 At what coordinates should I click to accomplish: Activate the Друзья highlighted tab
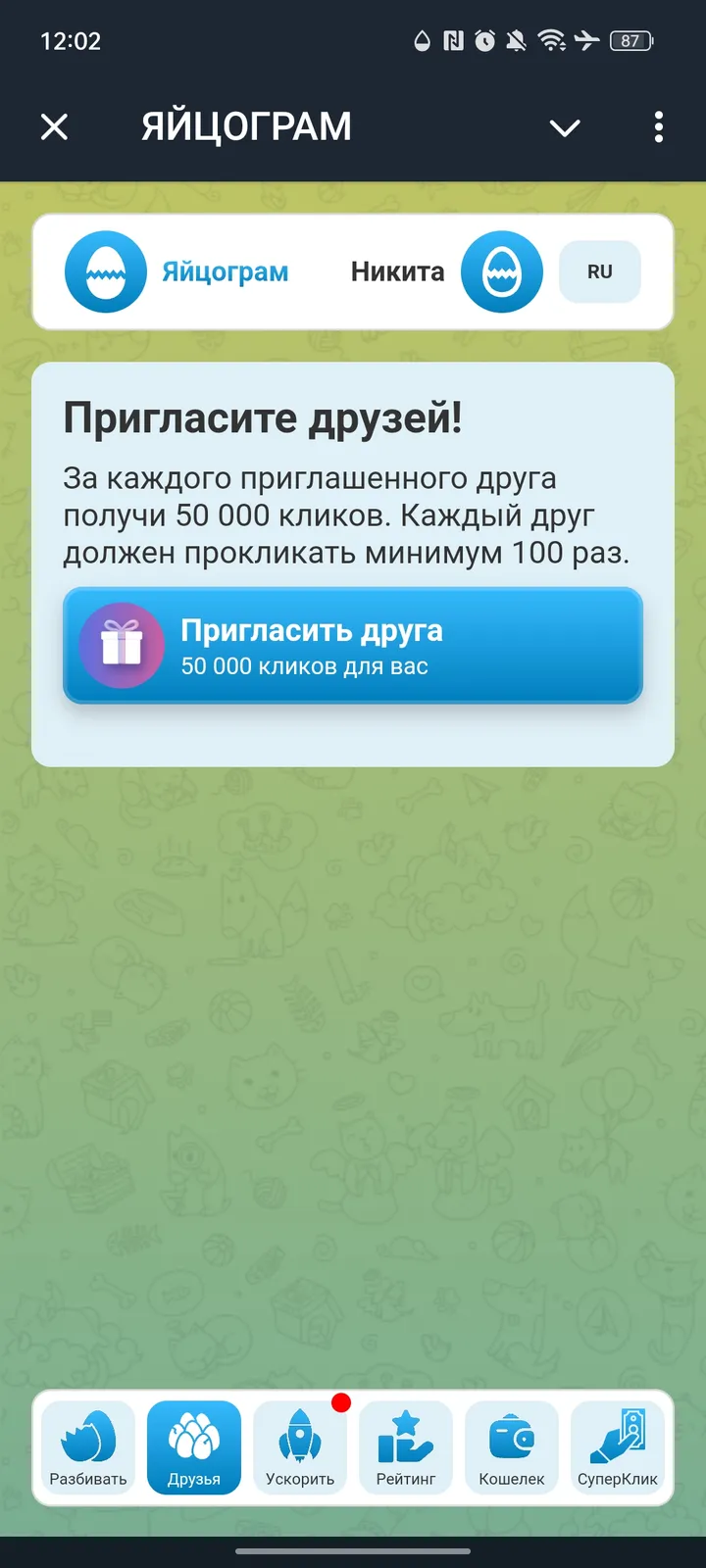click(193, 1448)
